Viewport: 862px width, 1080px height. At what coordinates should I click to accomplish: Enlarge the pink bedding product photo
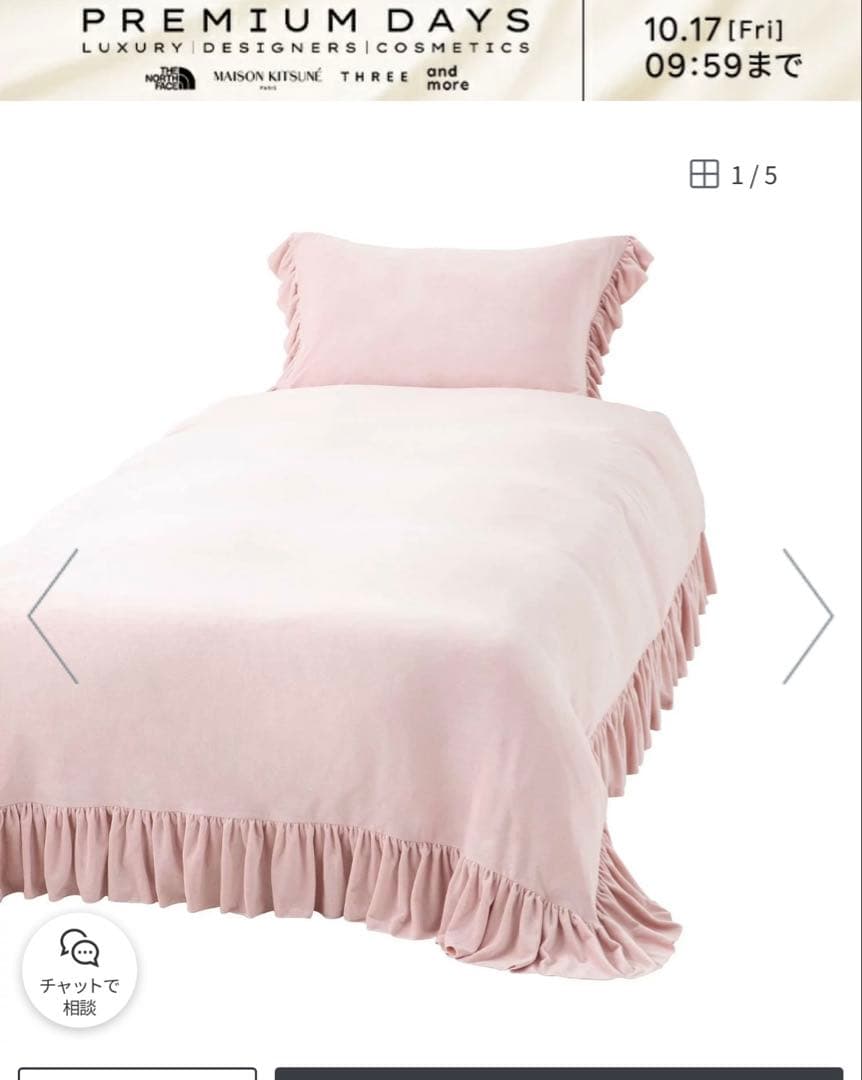(430, 600)
